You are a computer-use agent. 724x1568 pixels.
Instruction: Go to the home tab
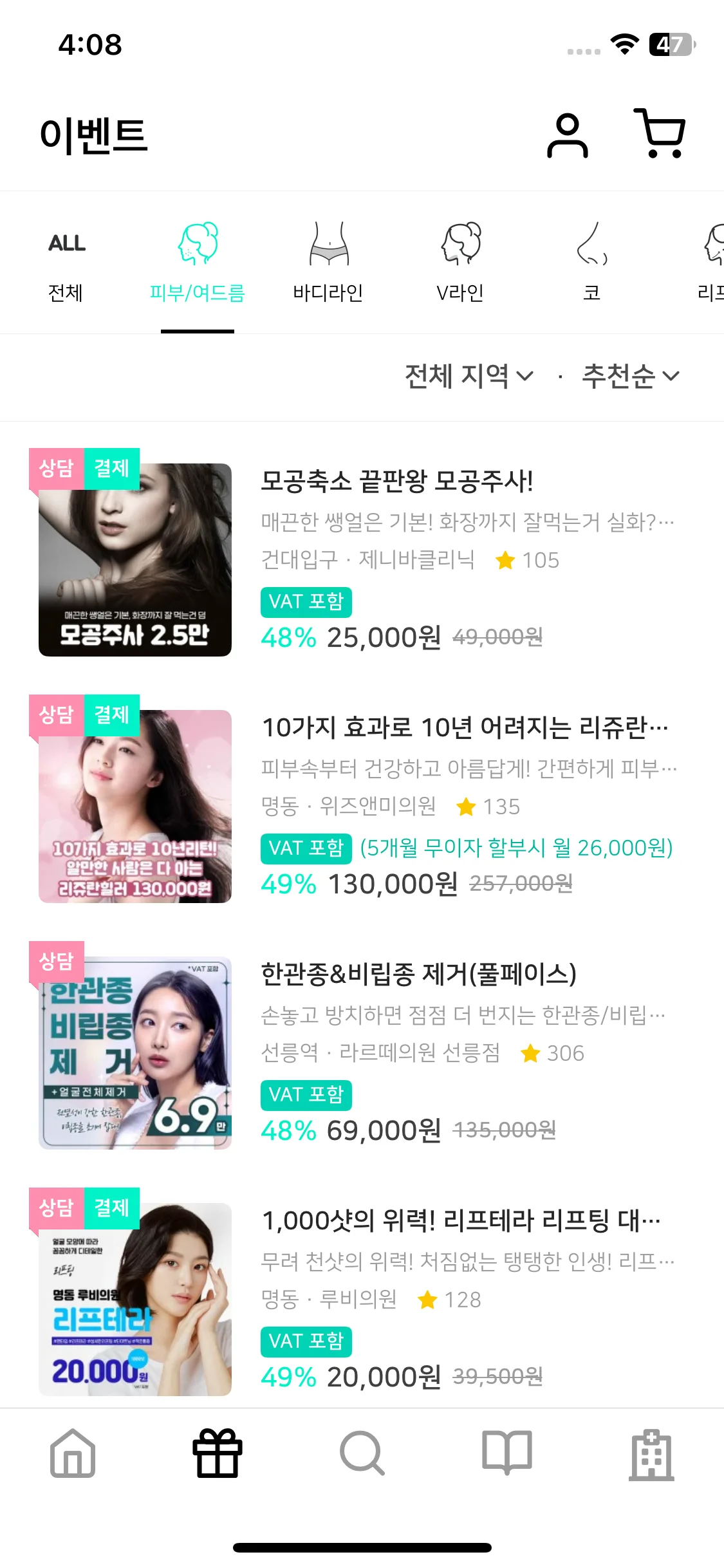(x=73, y=1453)
